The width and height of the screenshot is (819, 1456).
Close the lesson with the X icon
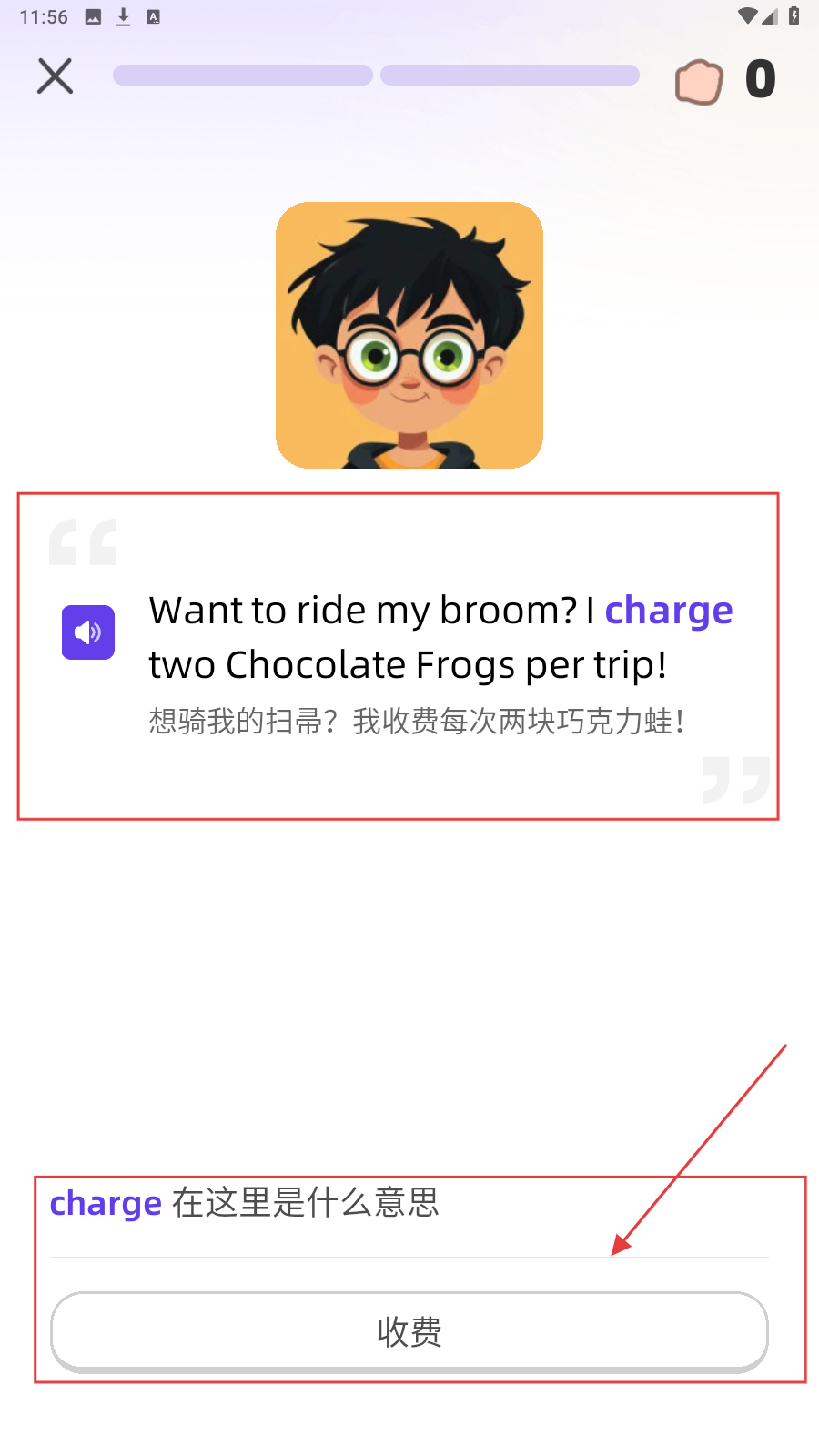point(55,76)
